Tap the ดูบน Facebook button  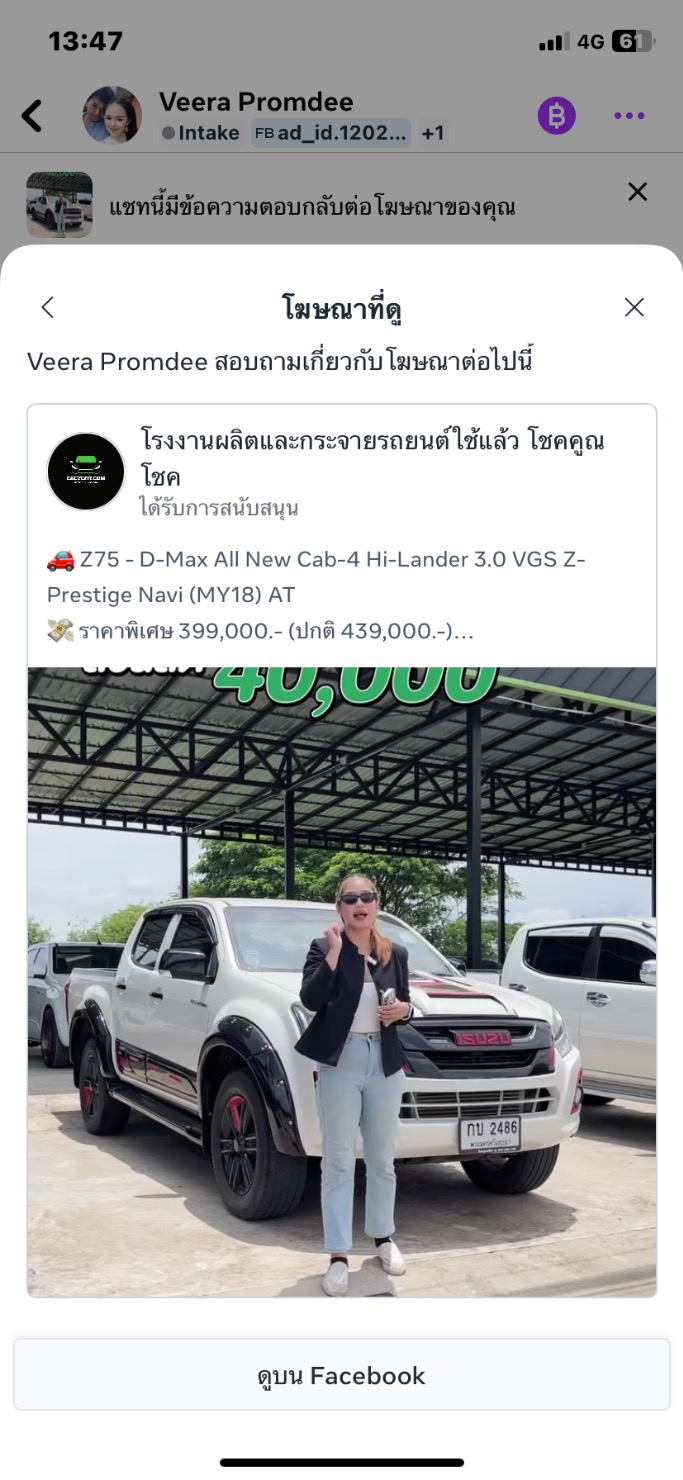pos(341,1375)
